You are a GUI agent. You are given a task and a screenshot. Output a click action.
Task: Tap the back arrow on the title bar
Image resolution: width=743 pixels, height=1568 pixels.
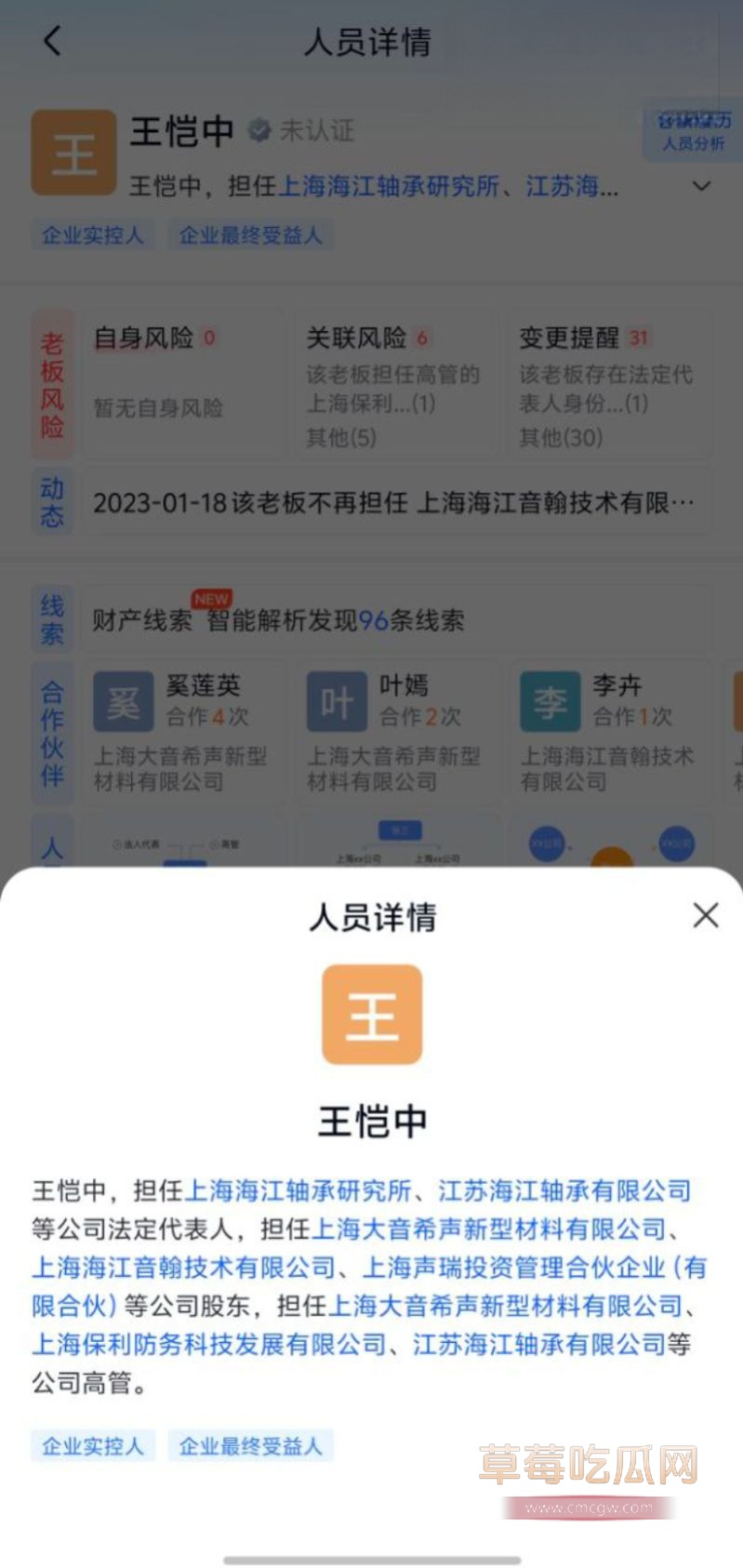[51, 41]
